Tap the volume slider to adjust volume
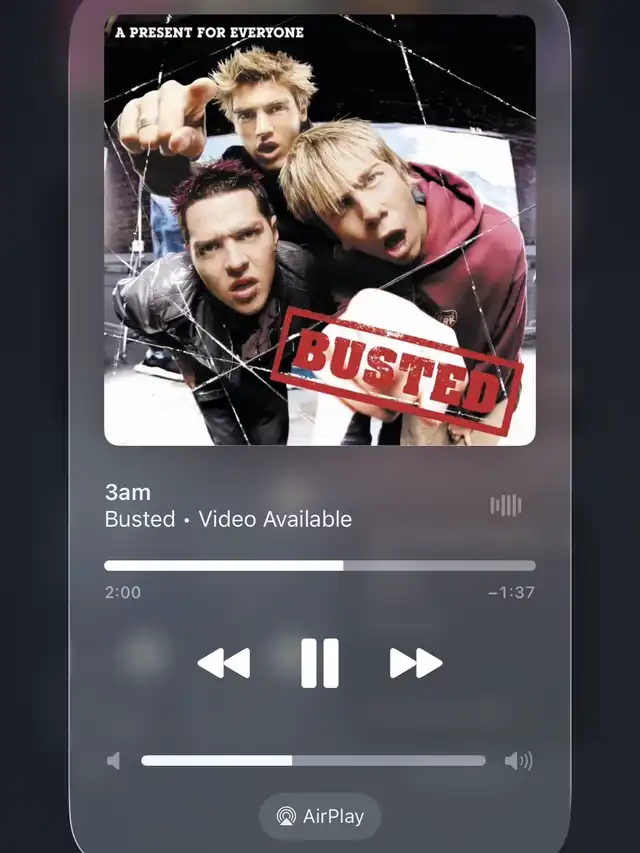The width and height of the screenshot is (640, 853). tap(313, 761)
